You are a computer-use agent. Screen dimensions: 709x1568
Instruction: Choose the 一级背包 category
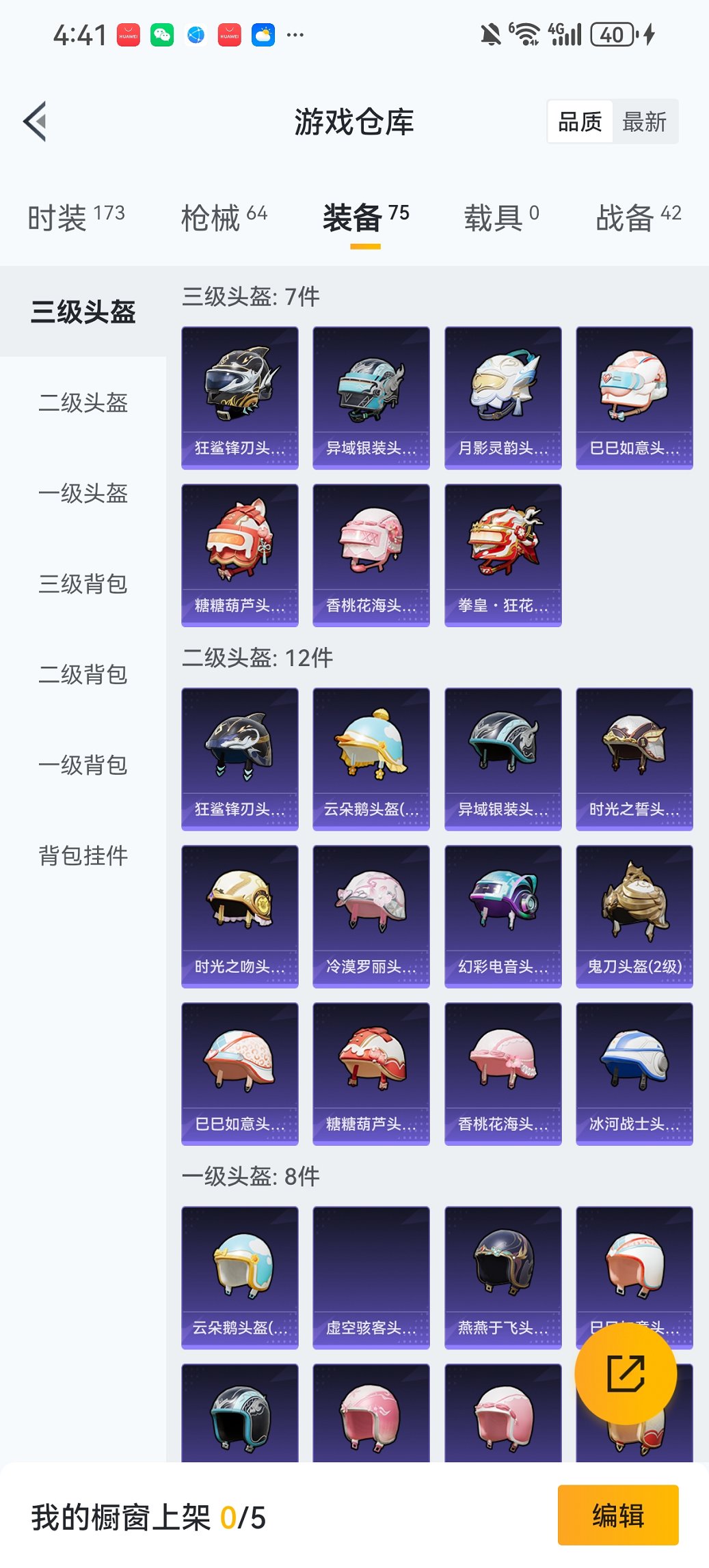(83, 765)
